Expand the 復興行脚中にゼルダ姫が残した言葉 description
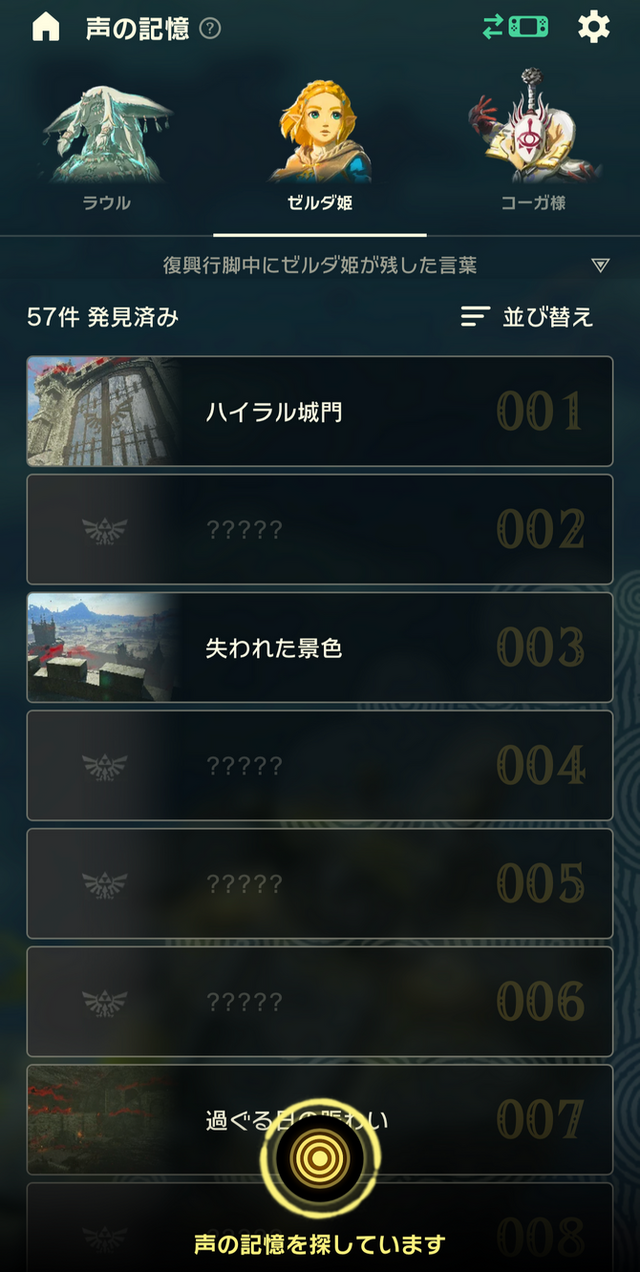Viewport: 640px width, 1272px height. click(x=600, y=265)
